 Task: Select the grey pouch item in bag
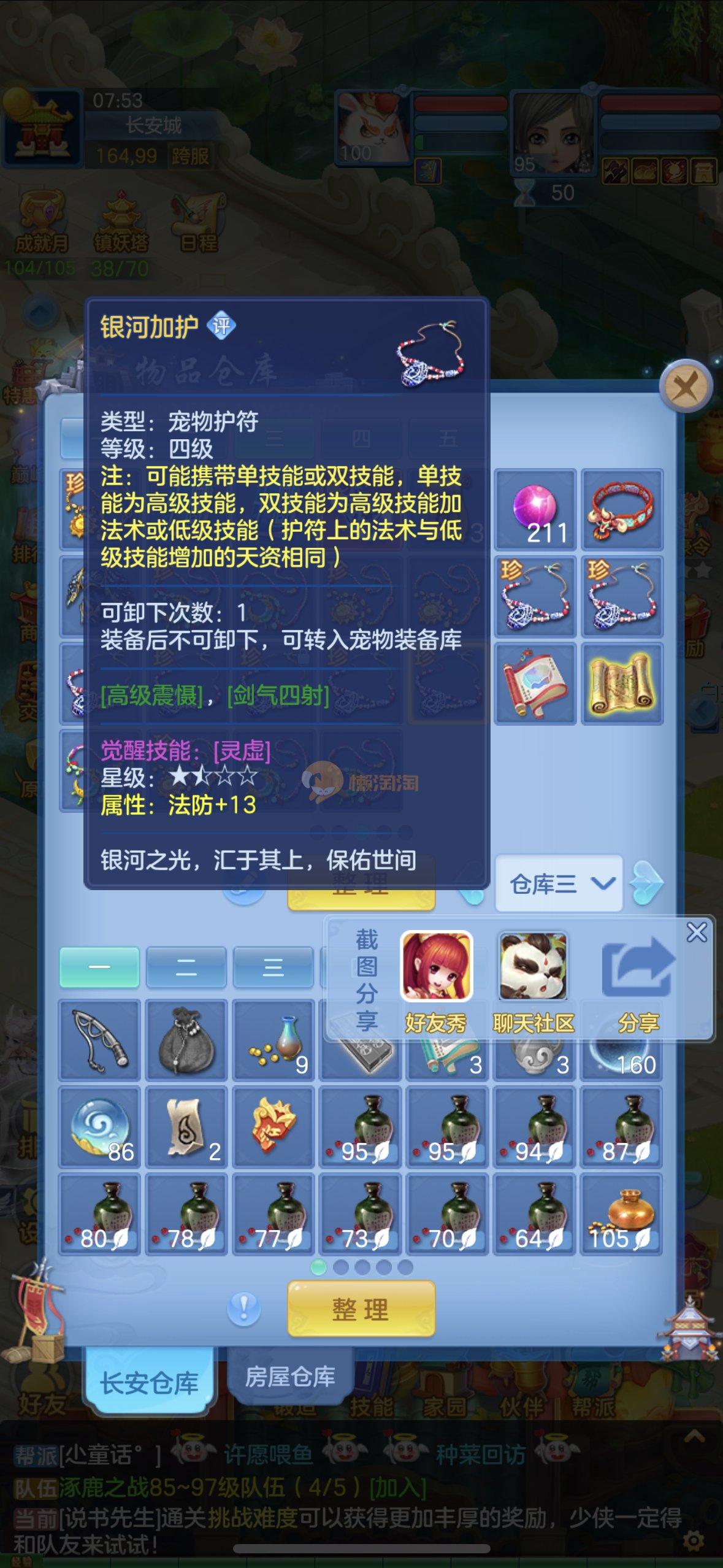(186, 1040)
